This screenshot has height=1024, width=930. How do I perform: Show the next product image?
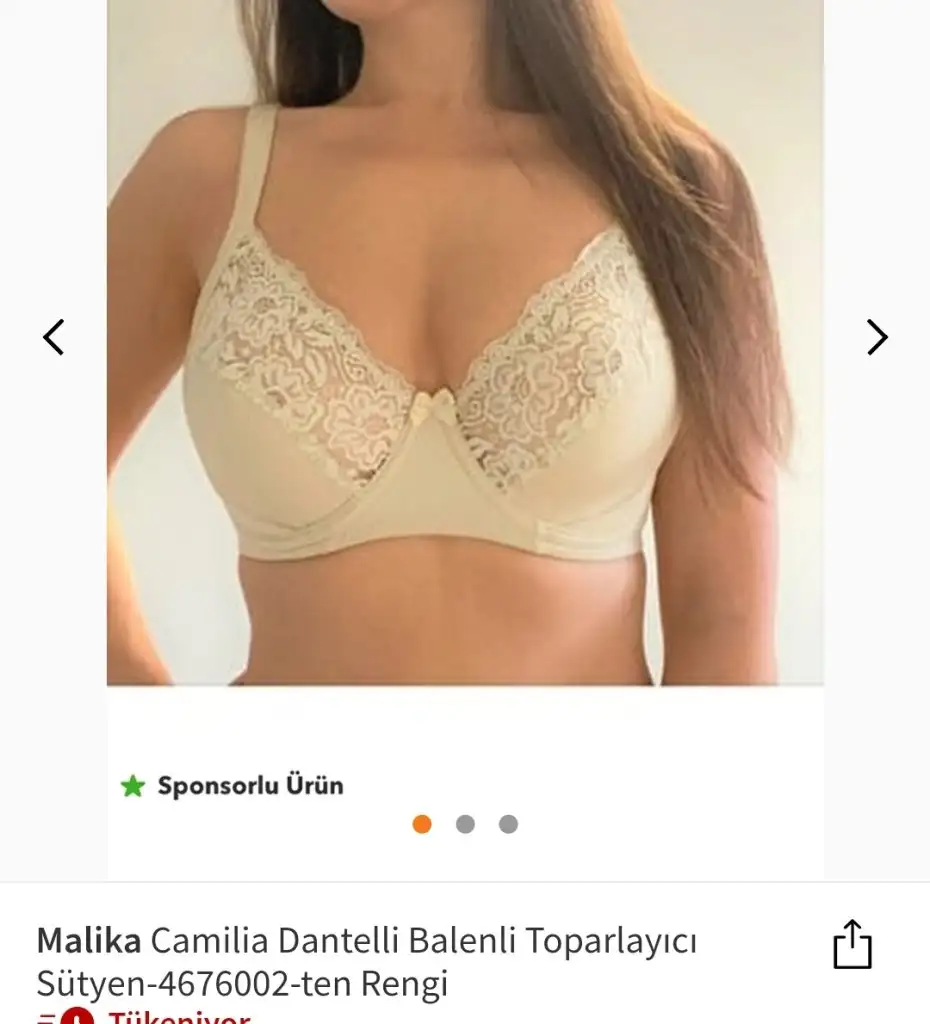[876, 338]
